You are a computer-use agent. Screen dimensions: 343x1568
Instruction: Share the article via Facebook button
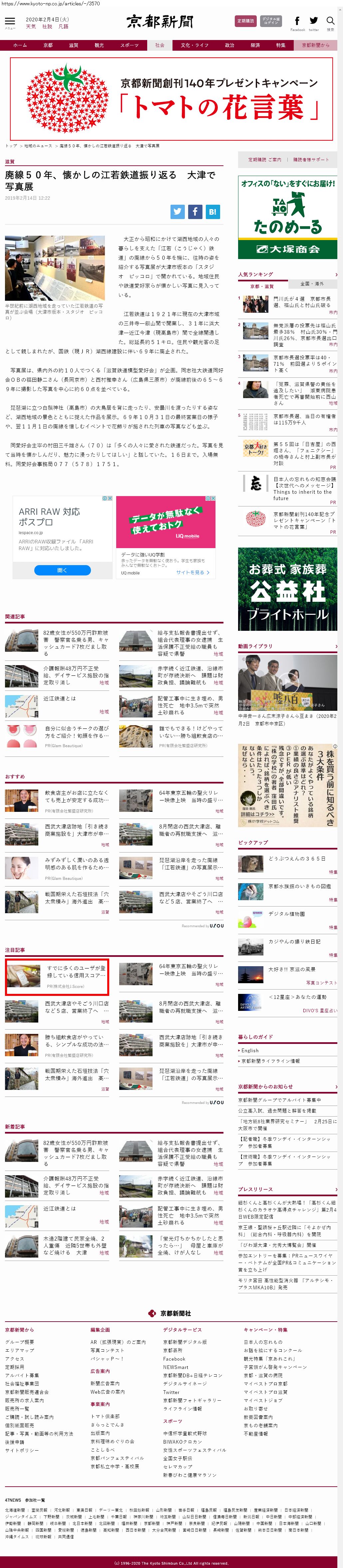pyautogui.click(x=194, y=212)
